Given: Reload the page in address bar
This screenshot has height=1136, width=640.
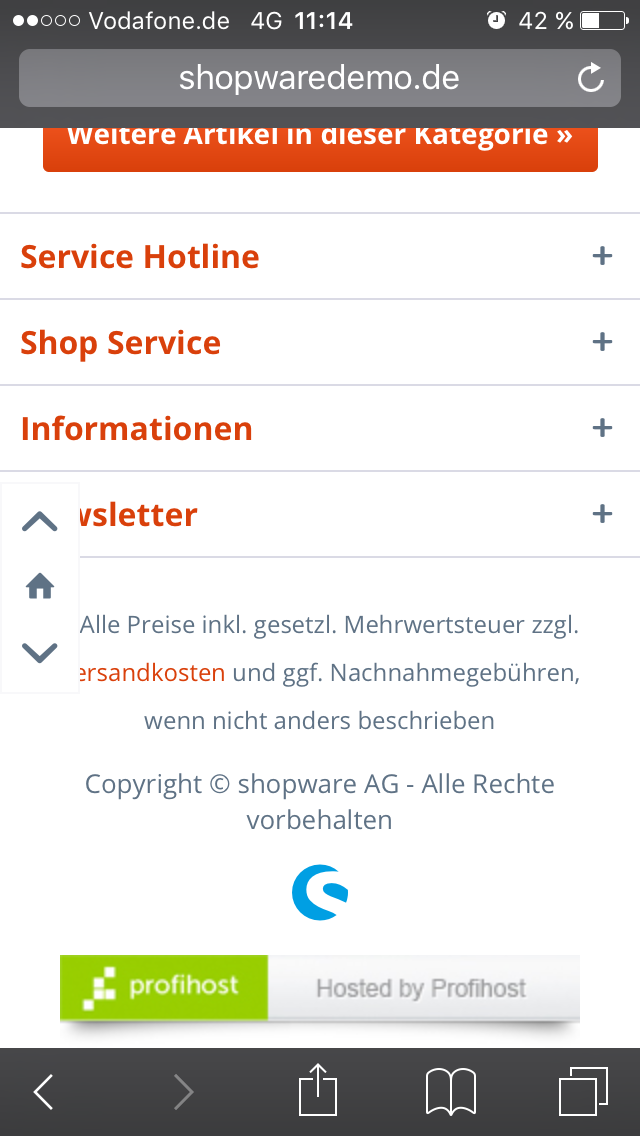Looking at the screenshot, I should 591,78.
